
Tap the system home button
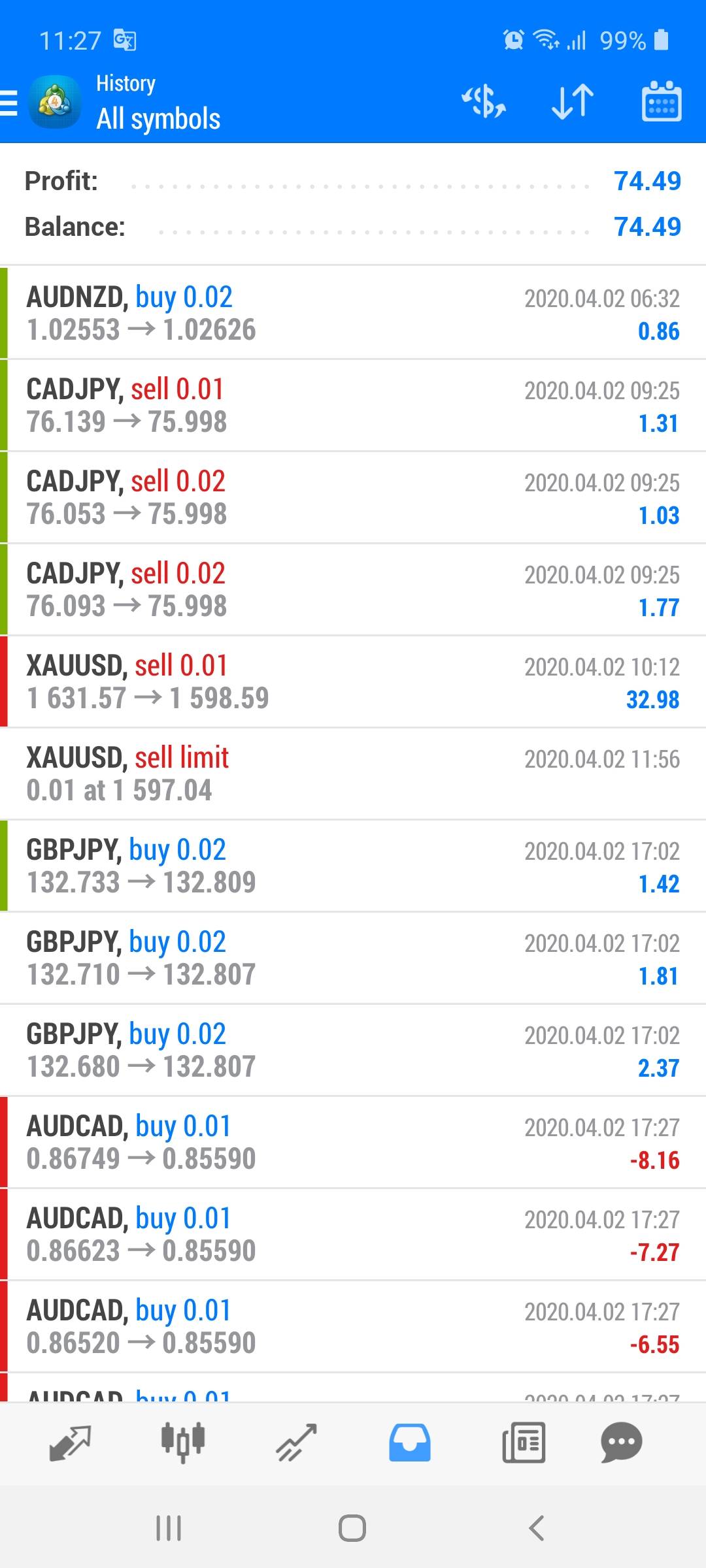click(x=352, y=1528)
